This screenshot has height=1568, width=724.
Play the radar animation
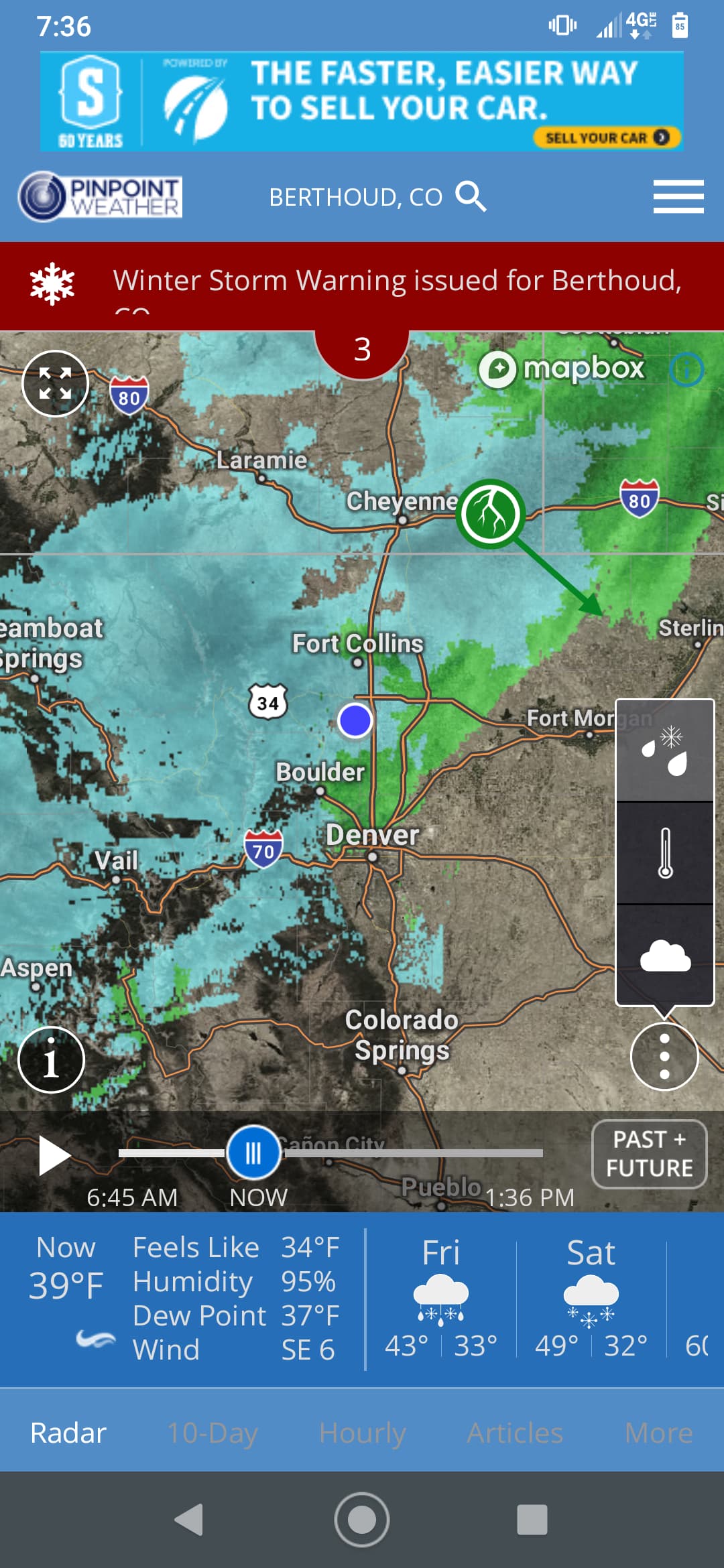54,1155
